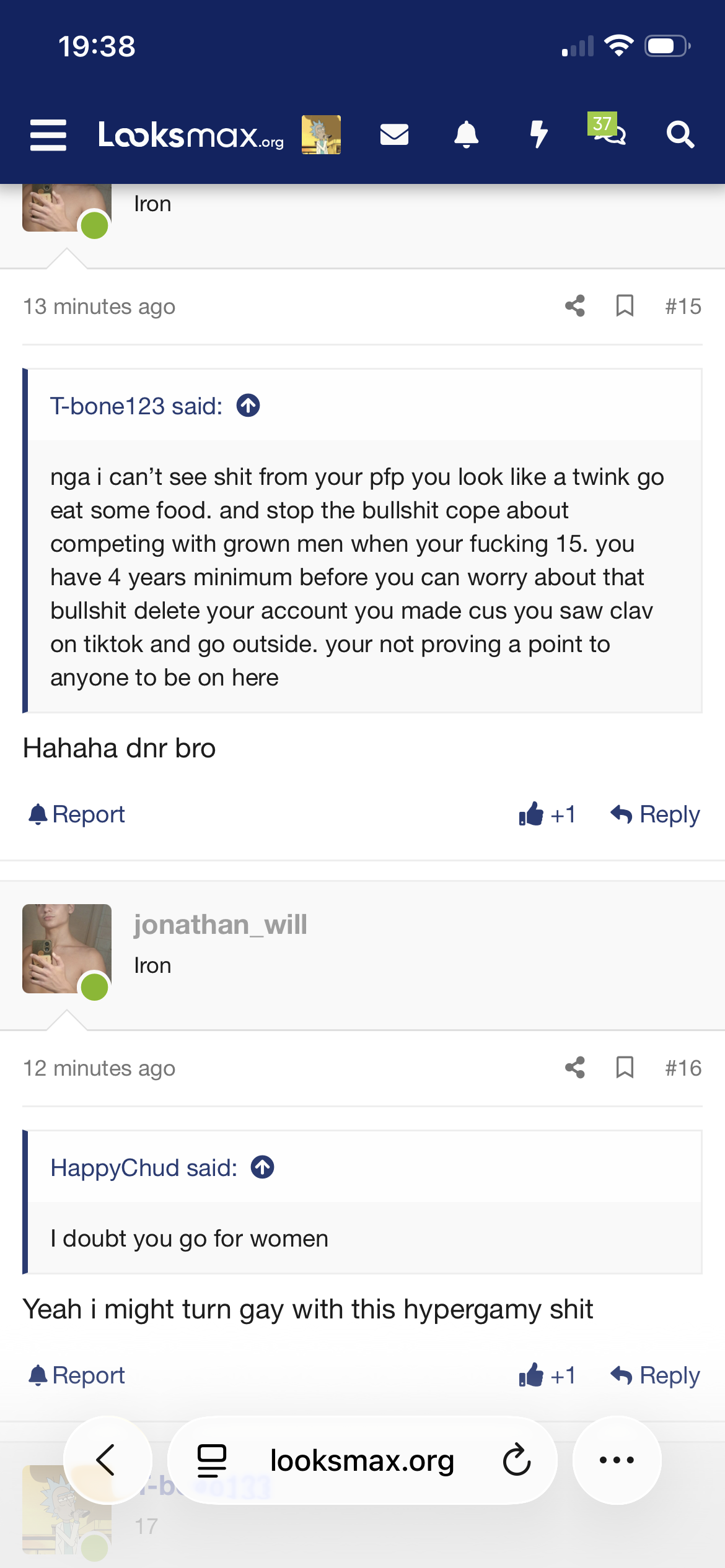Reload the page in the browser
Screen dimensions: 725x1568
click(517, 1460)
